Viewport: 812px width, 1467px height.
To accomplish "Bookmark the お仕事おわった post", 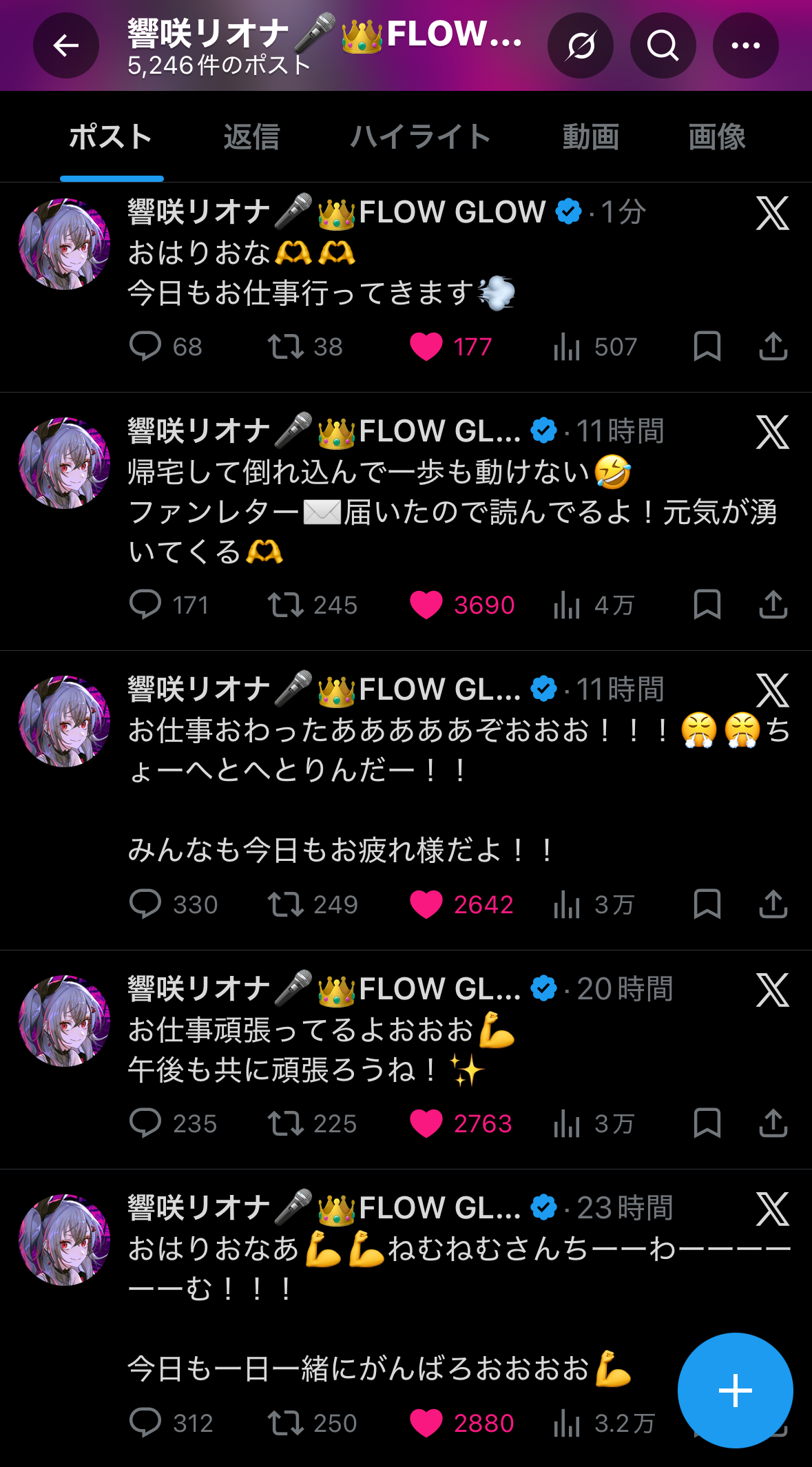I will point(707,904).
